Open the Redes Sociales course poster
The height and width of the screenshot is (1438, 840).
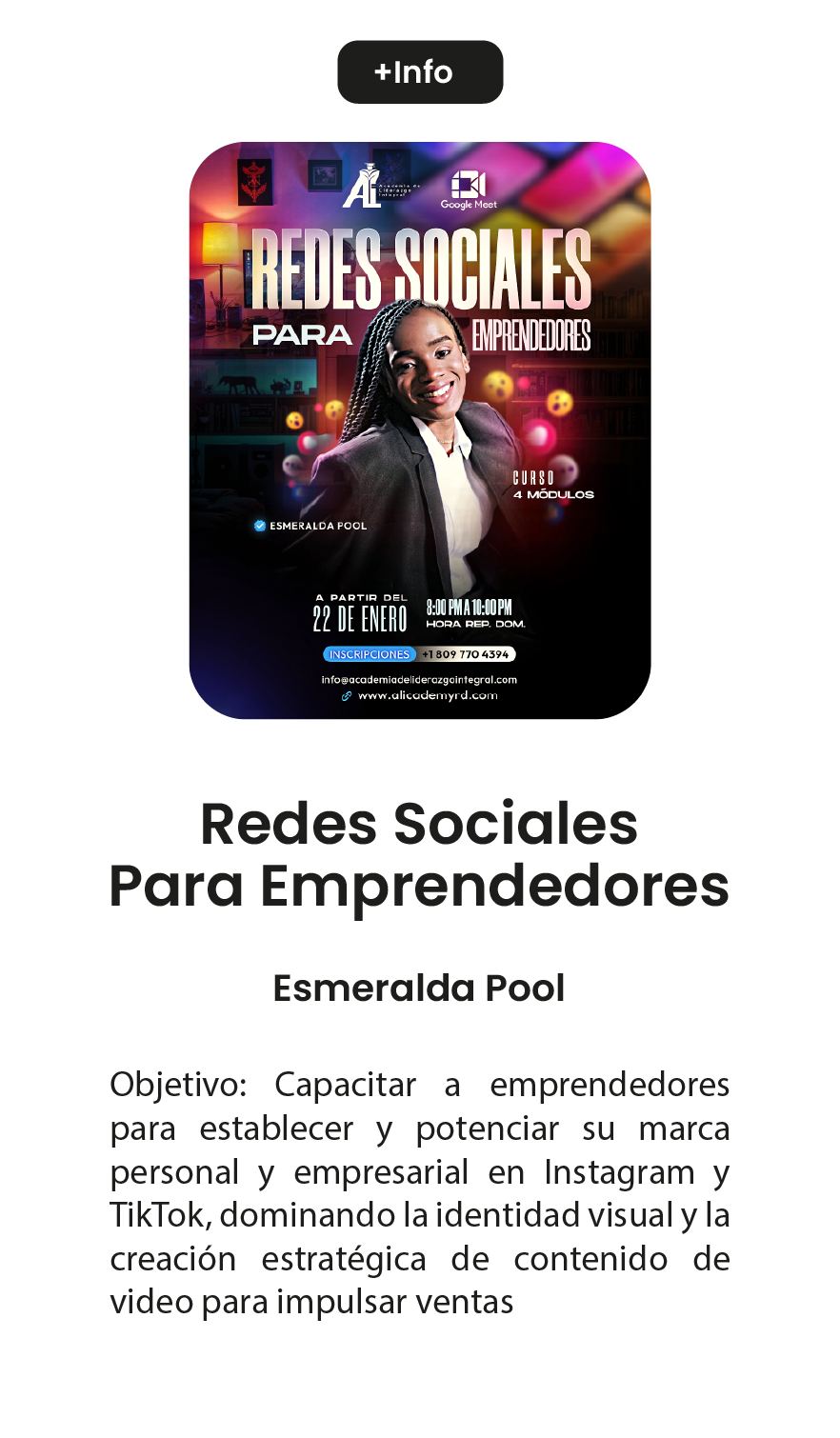[420, 430]
